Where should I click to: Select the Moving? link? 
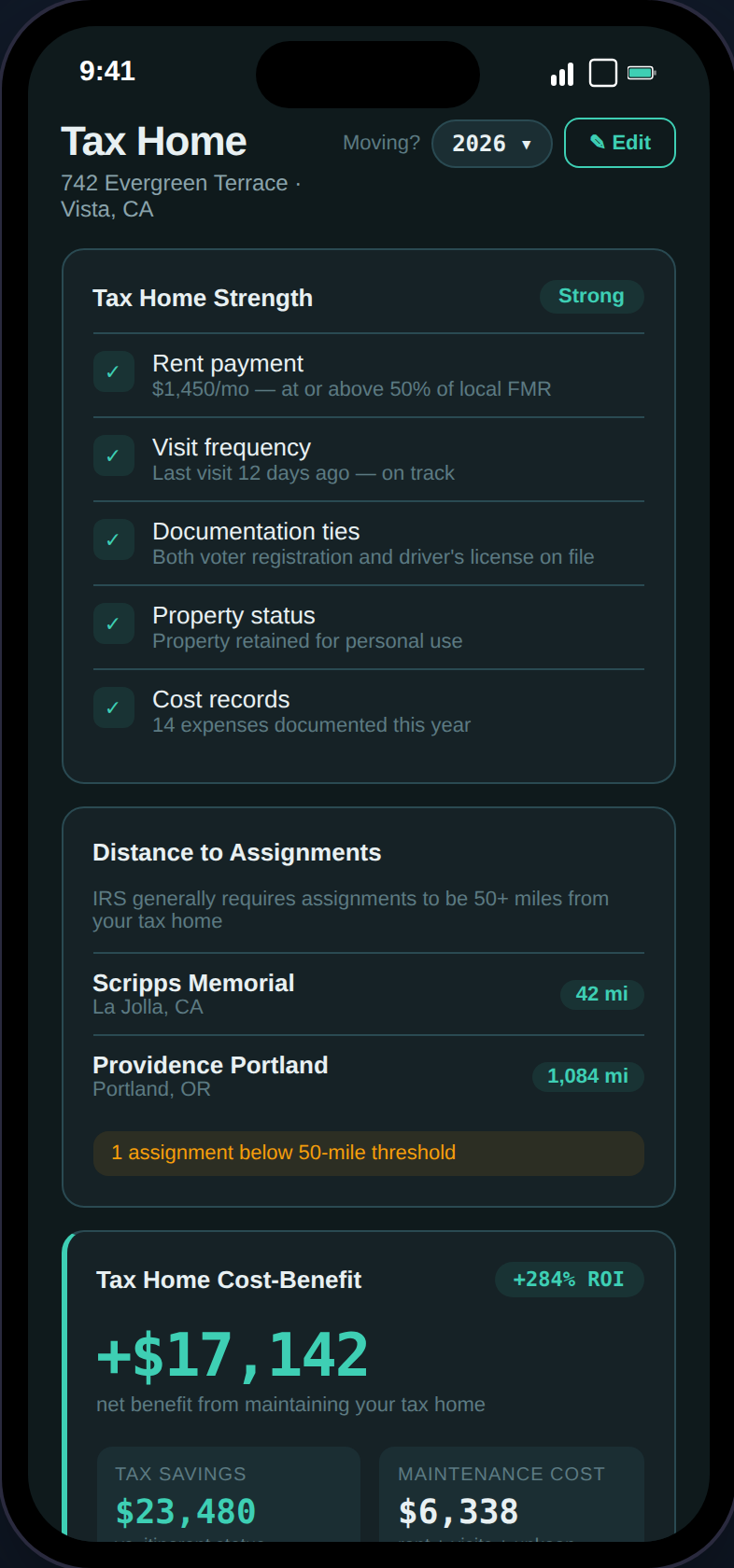(x=381, y=142)
